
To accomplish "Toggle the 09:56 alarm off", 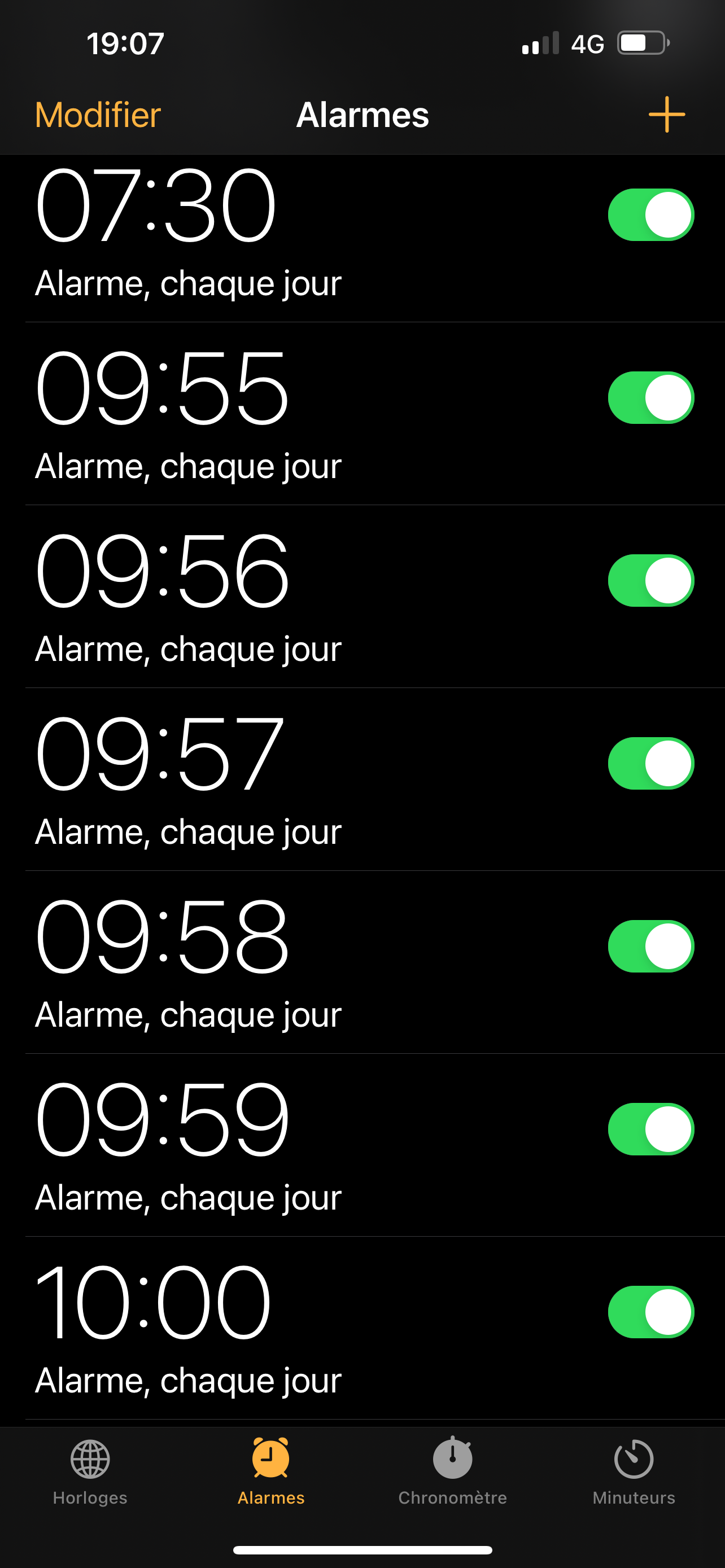I will point(650,581).
